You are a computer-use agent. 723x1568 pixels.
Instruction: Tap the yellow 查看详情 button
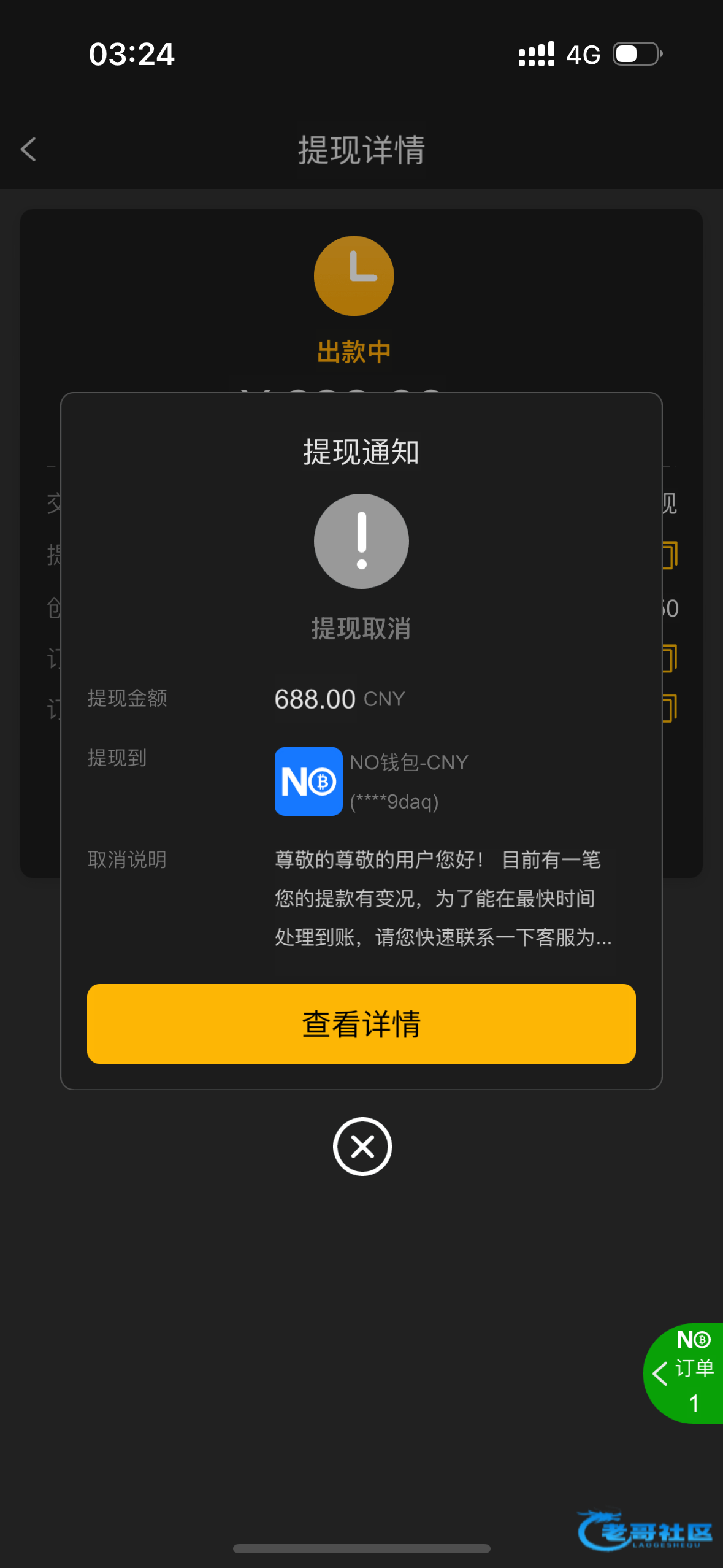[x=361, y=1023]
